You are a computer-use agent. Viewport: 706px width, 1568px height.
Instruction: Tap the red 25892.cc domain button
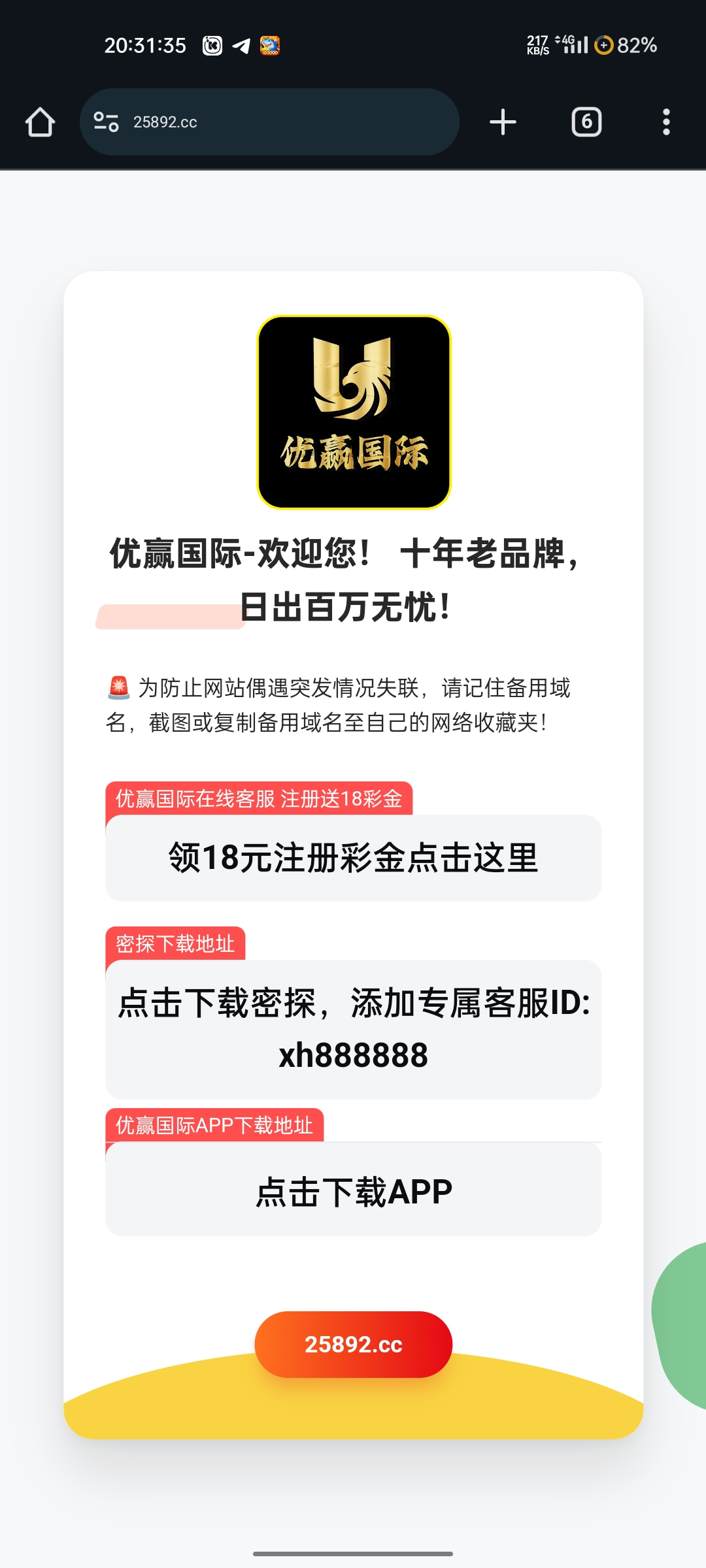pos(353,1344)
